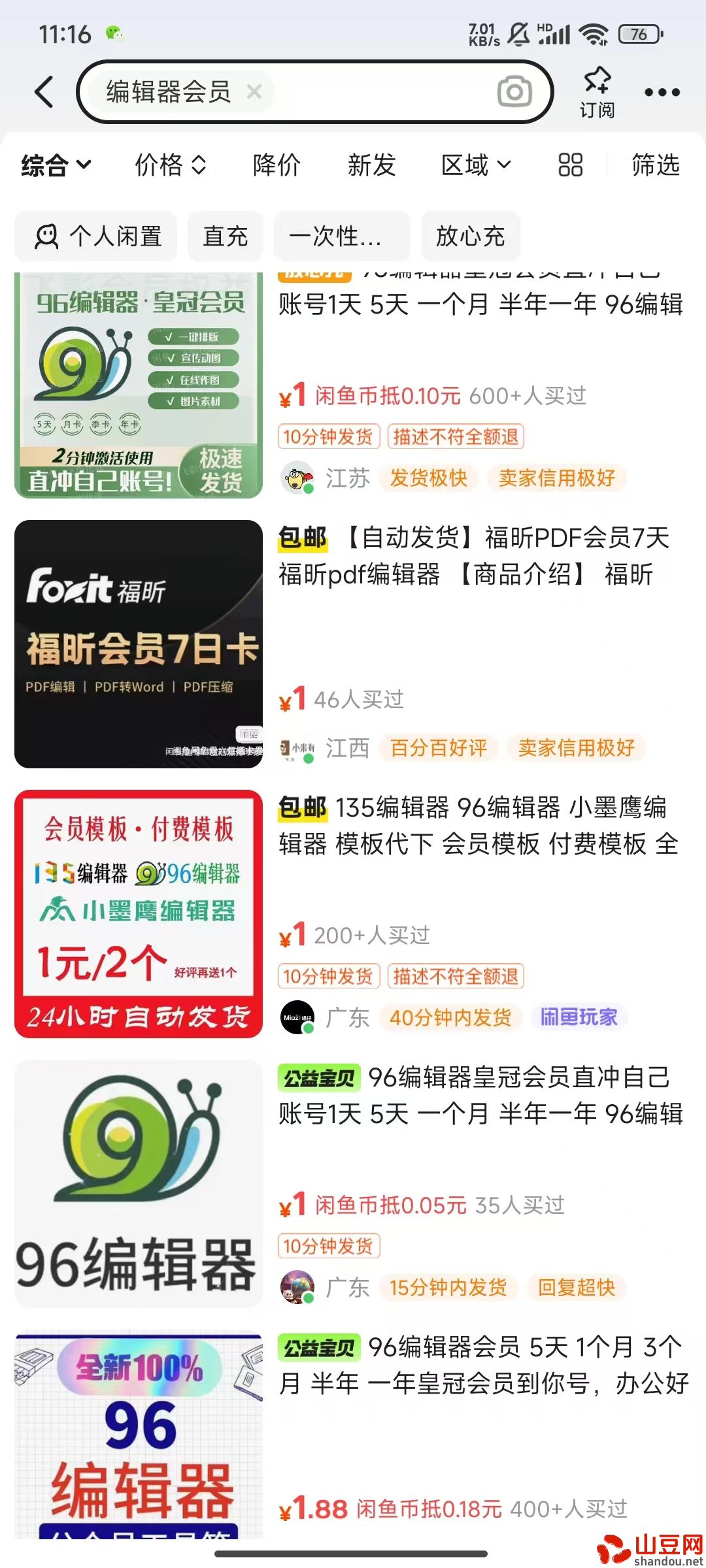This screenshot has height=1568, width=706.
Task: Open 96编辑器 listing from 广东 with 35人买过
Action: [x=353, y=1184]
